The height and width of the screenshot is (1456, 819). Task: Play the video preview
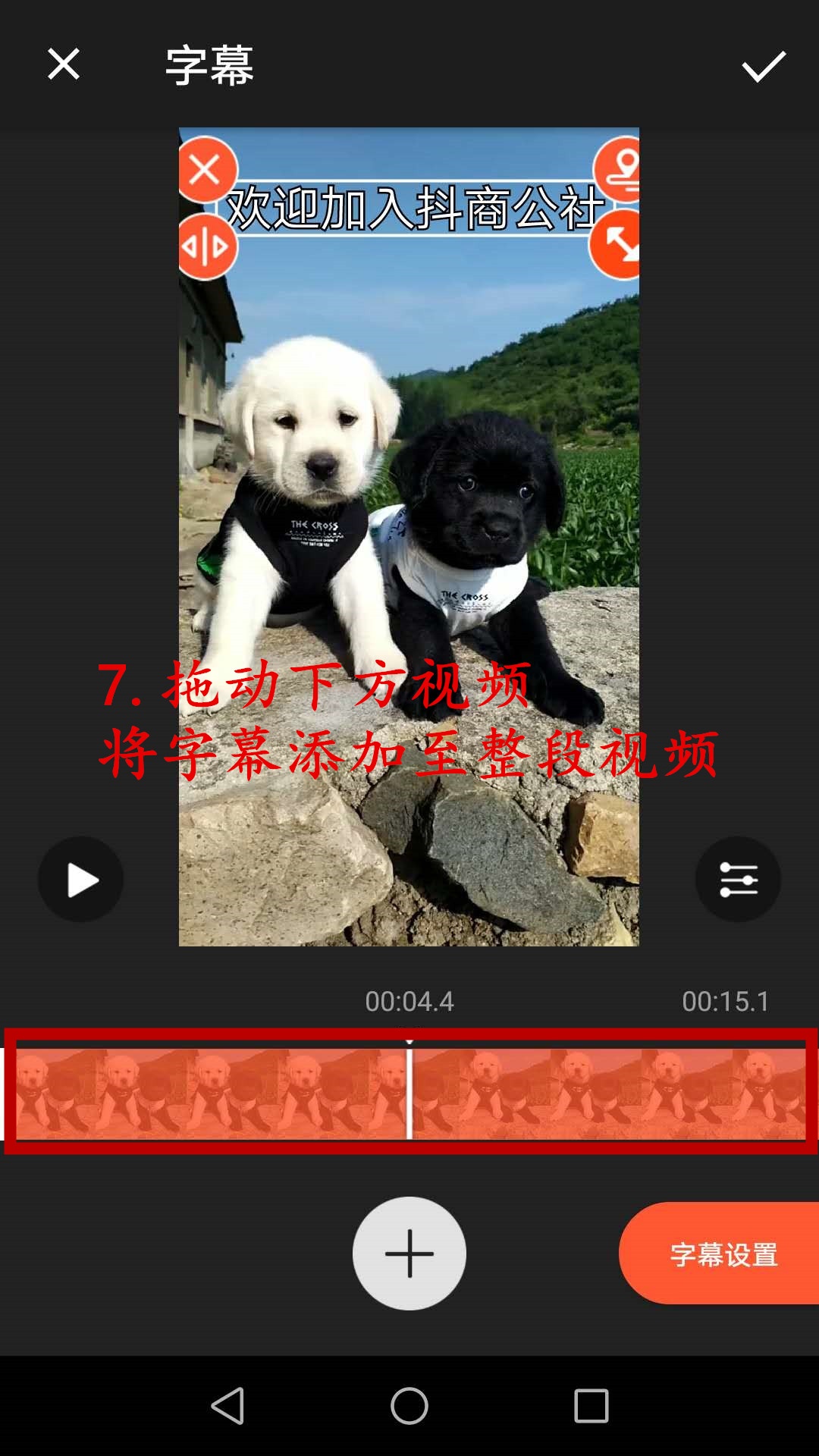pos(81,880)
